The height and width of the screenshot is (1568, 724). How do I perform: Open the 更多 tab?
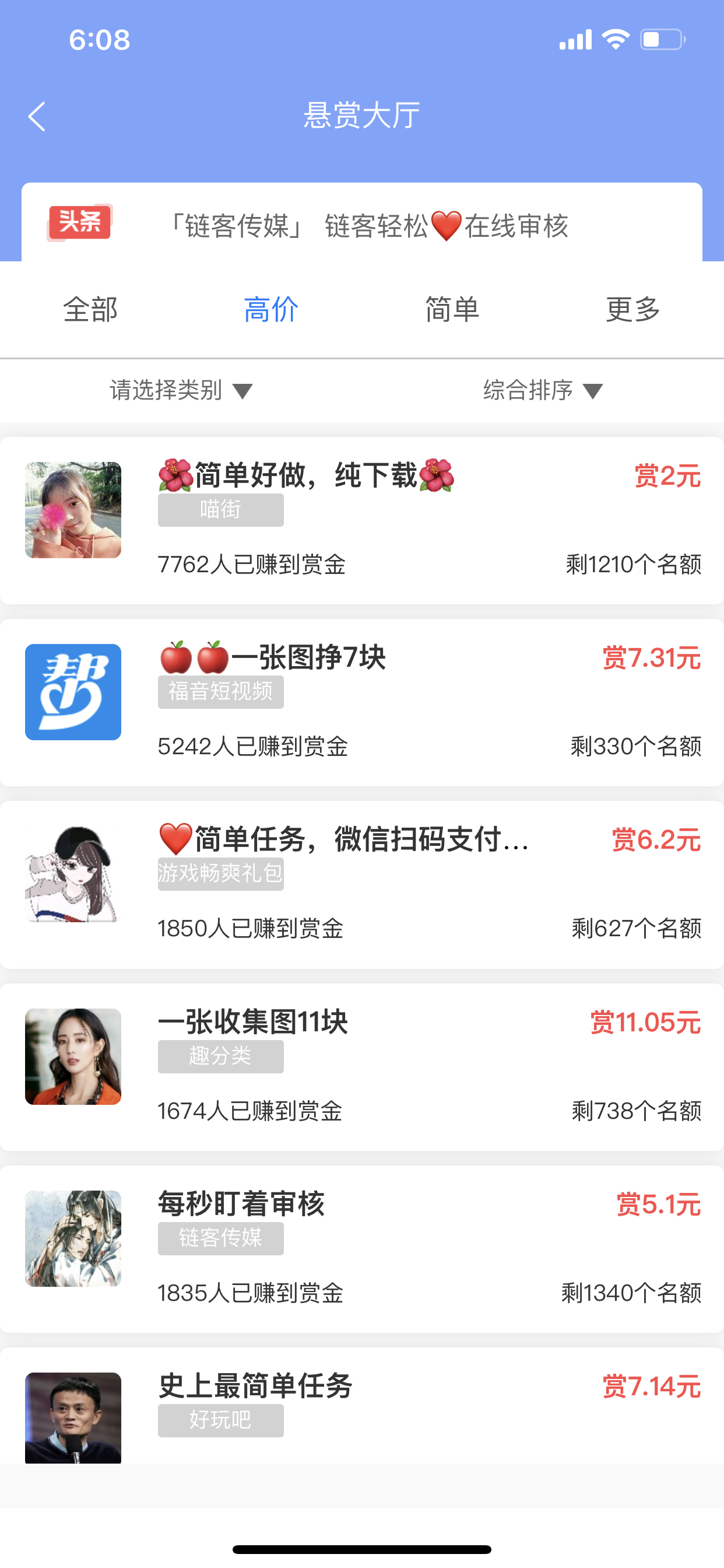632,309
